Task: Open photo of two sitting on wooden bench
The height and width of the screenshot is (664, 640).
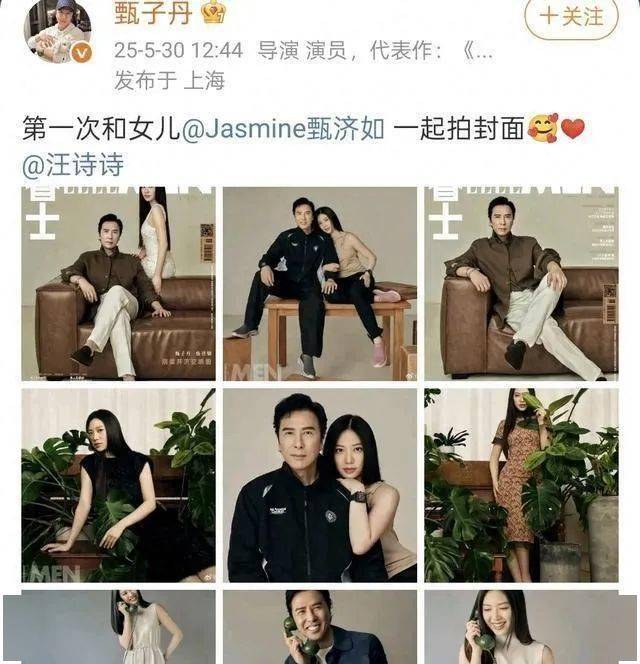Action: 319,283
